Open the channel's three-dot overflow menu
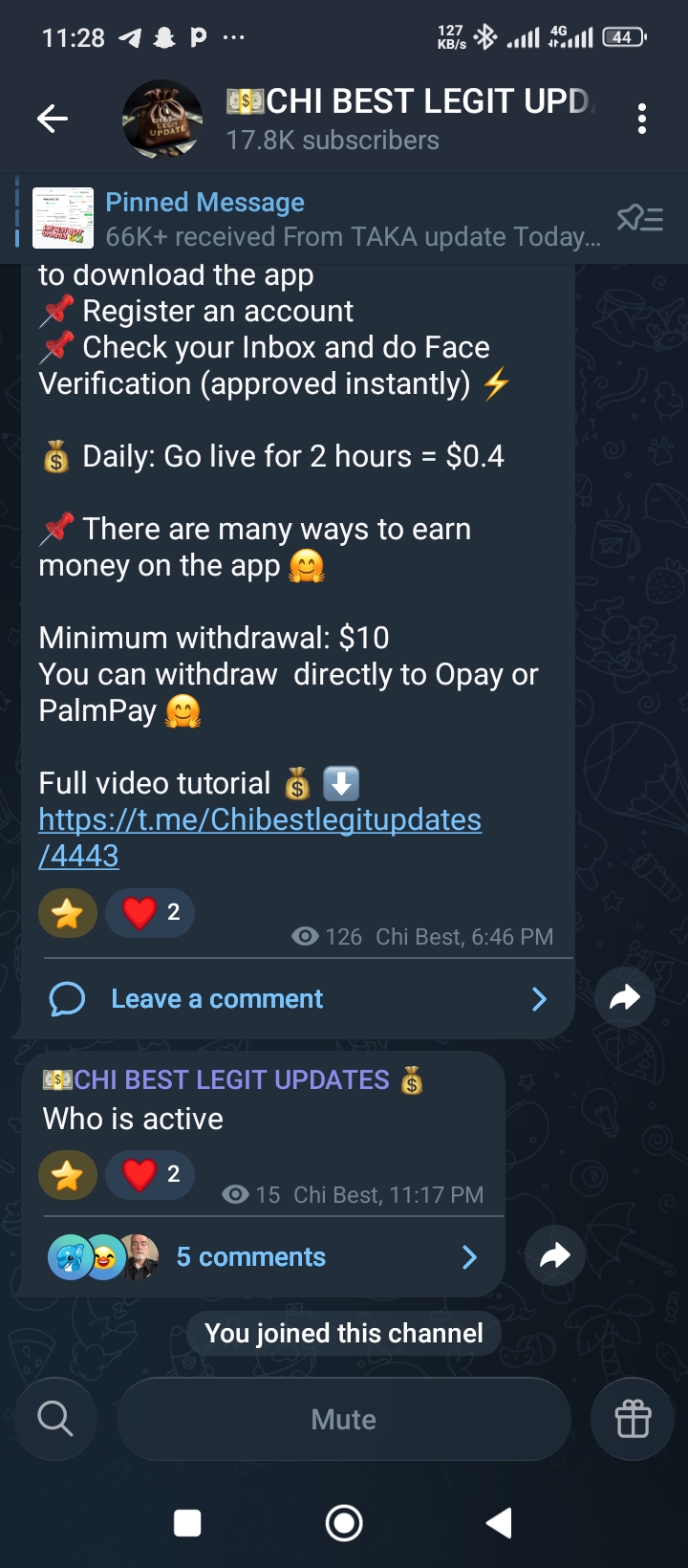 (x=641, y=119)
